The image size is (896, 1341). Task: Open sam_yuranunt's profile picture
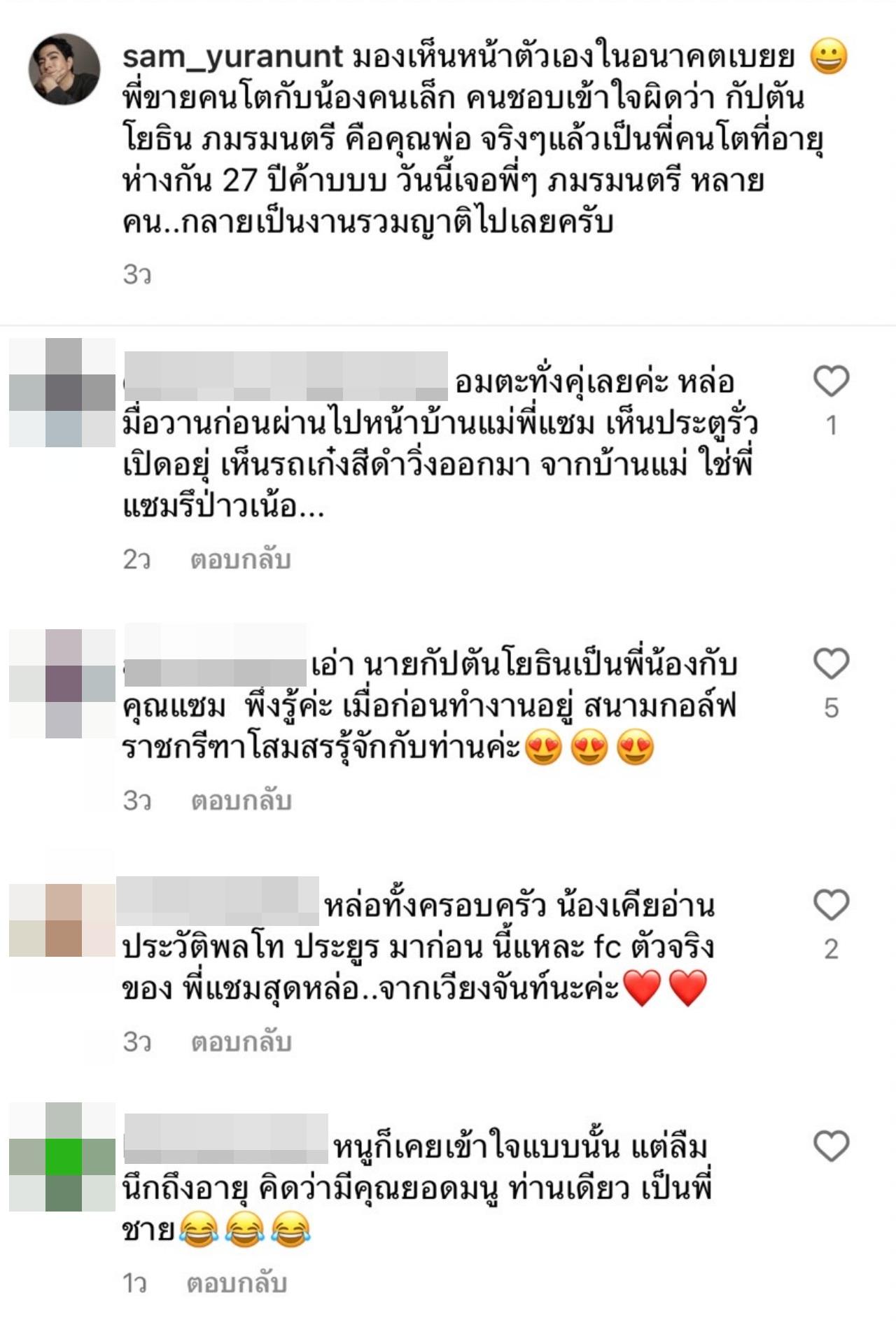click(x=64, y=68)
